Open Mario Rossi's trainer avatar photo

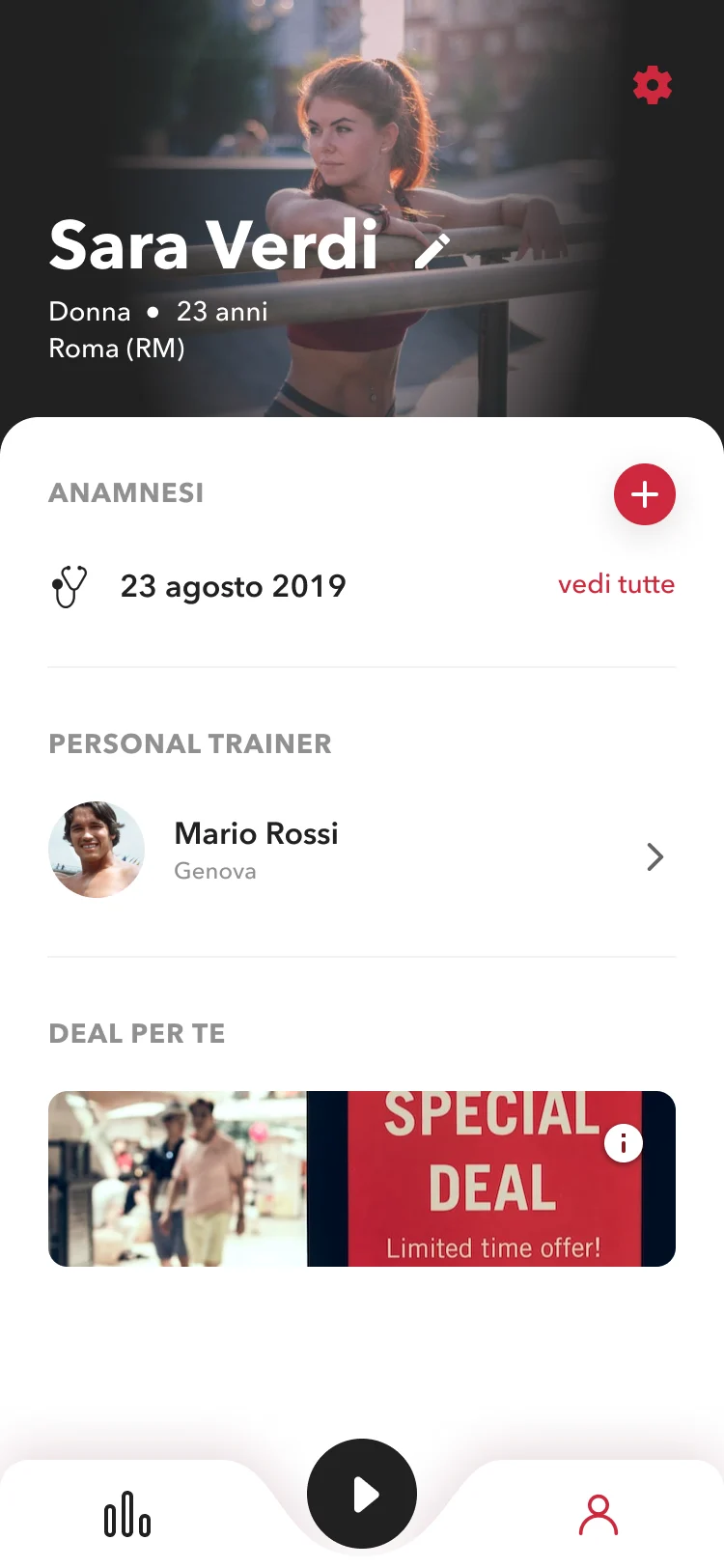pos(97,850)
